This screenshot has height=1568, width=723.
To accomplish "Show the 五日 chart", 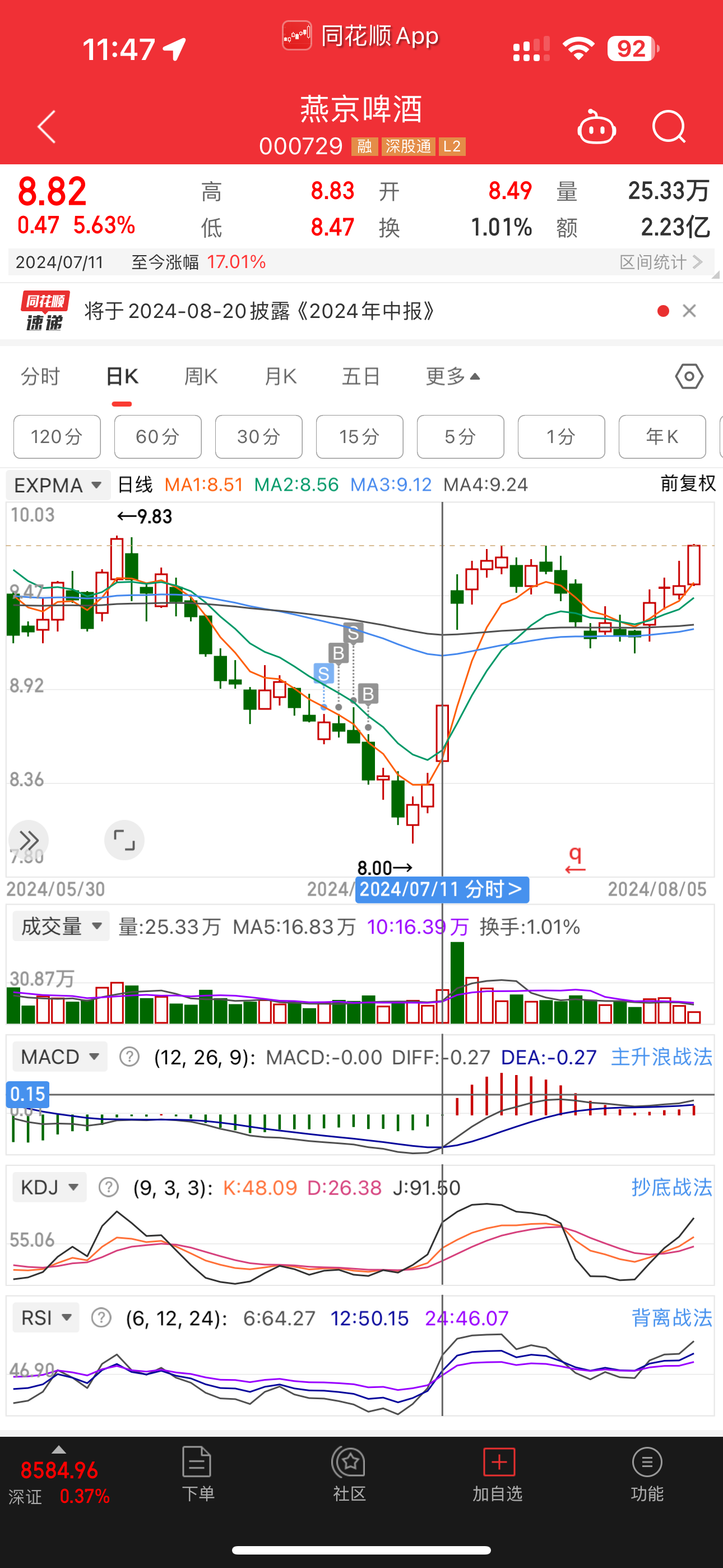I will (x=361, y=377).
